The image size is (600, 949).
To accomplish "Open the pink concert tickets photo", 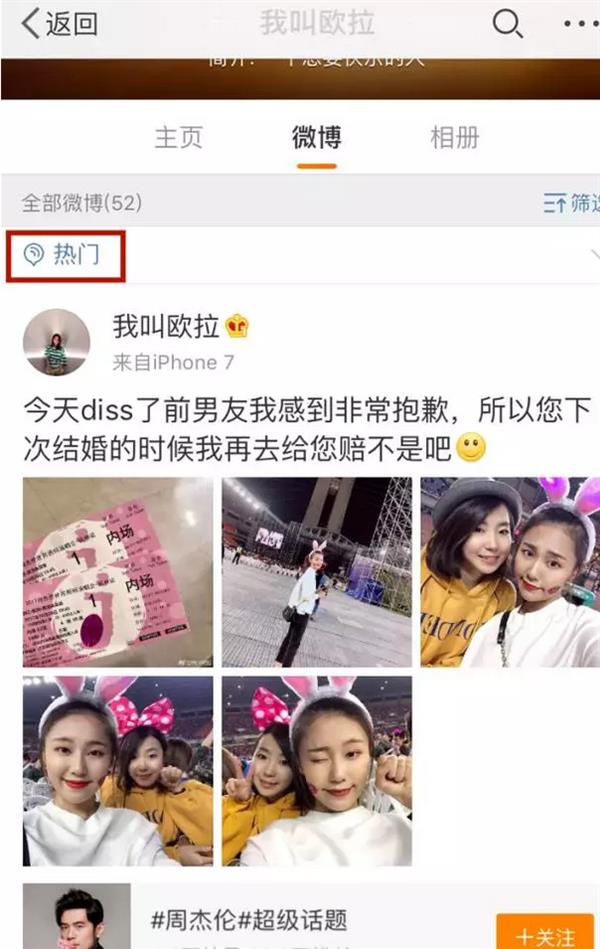I will tap(117, 572).
